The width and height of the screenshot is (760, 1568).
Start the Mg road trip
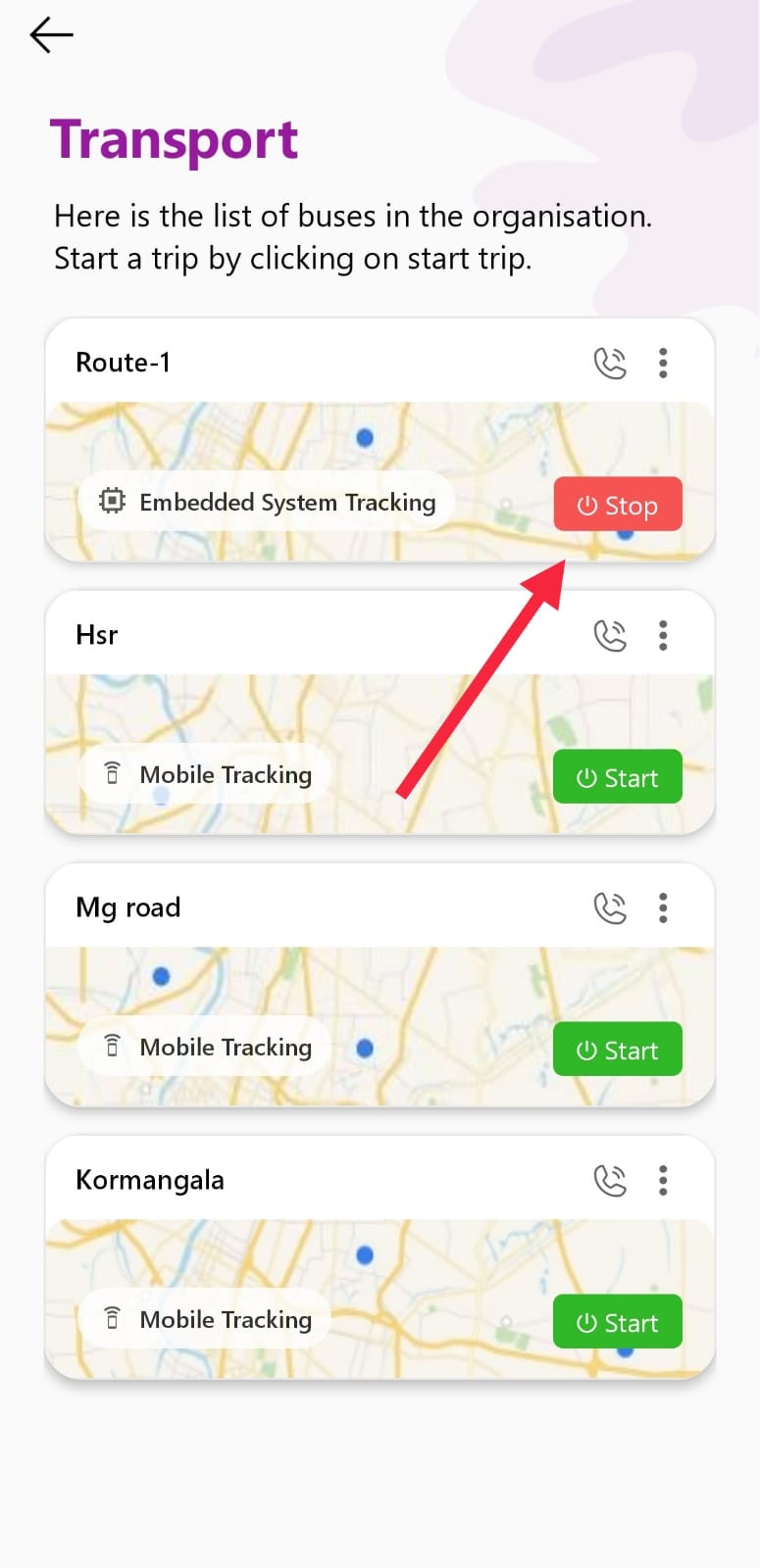pyautogui.click(x=617, y=1050)
